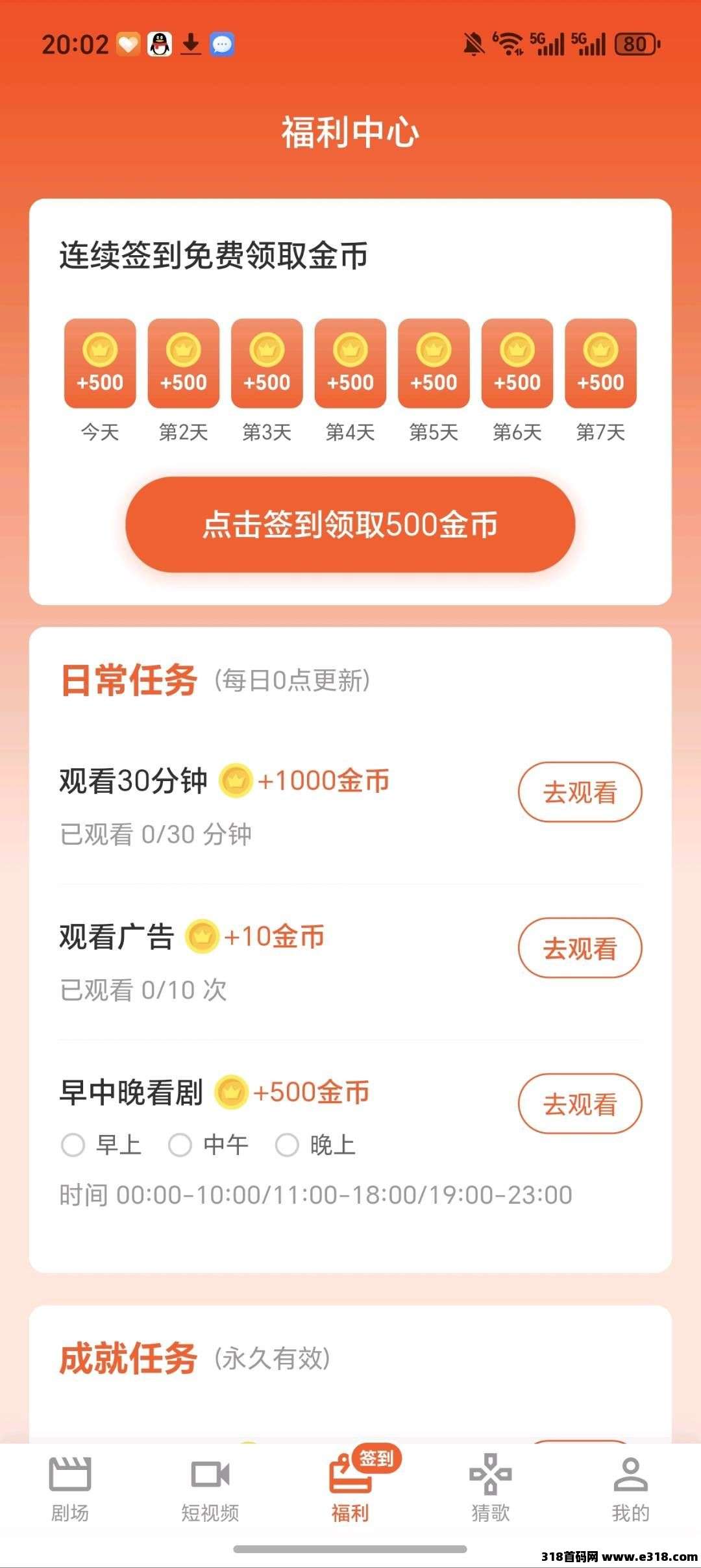This screenshot has height=1568, width=701.
Task: Tap 去观看 for the 早中晚看剧 task
Action: [580, 1104]
